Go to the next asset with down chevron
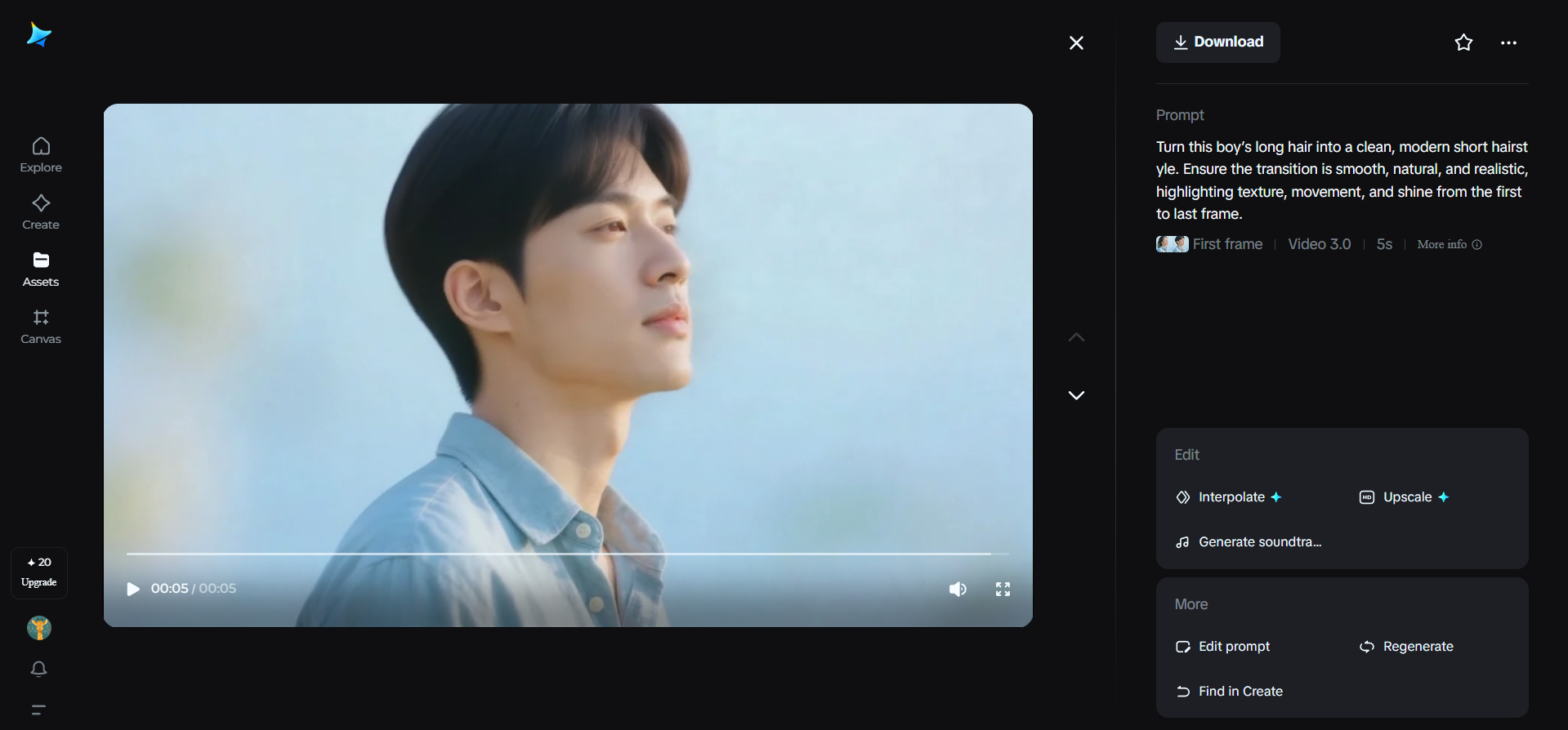 point(1076,395)
